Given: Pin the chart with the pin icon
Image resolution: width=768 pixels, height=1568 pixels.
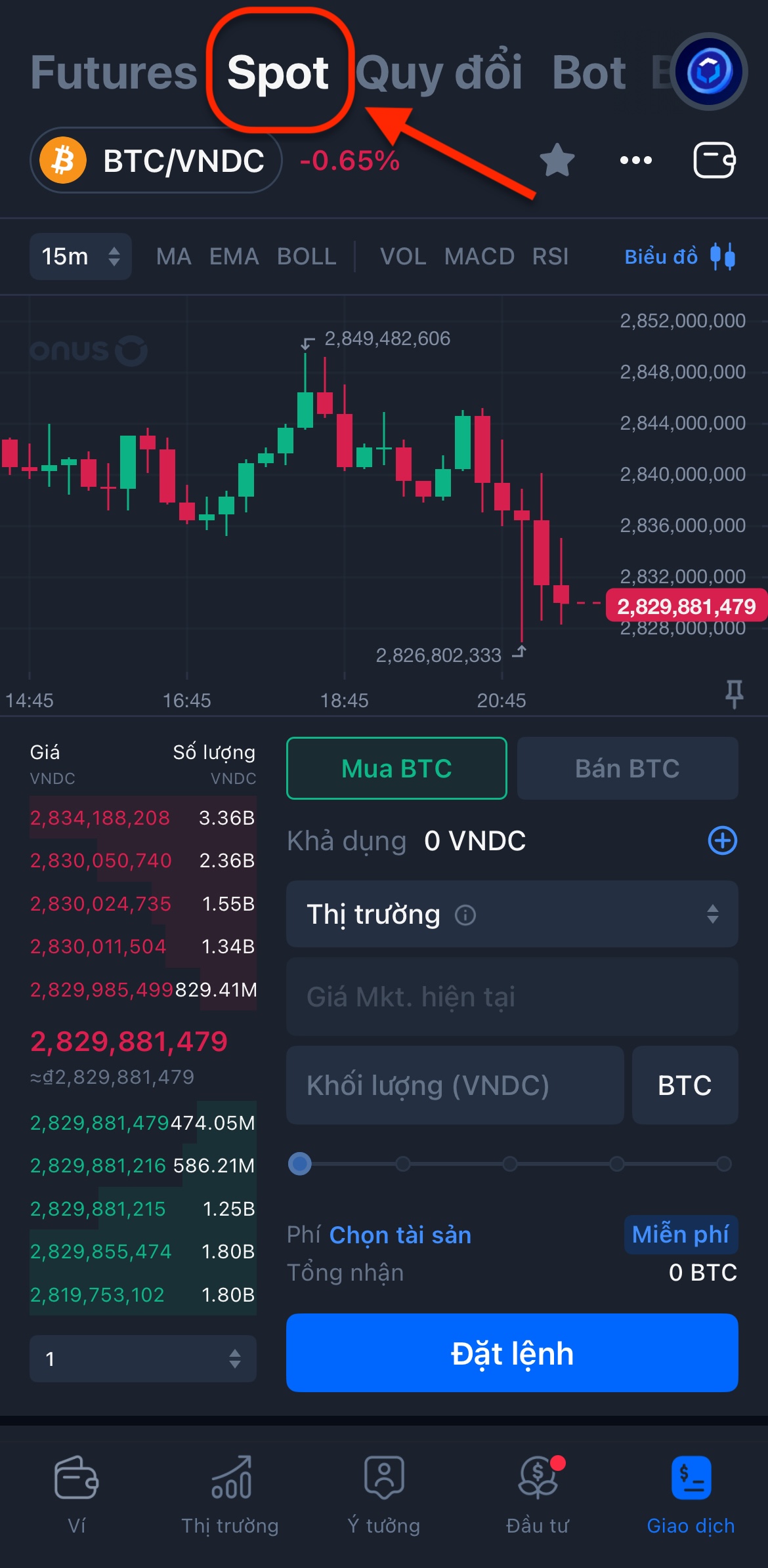Looking at the screenshot, I should coord(734,693).
